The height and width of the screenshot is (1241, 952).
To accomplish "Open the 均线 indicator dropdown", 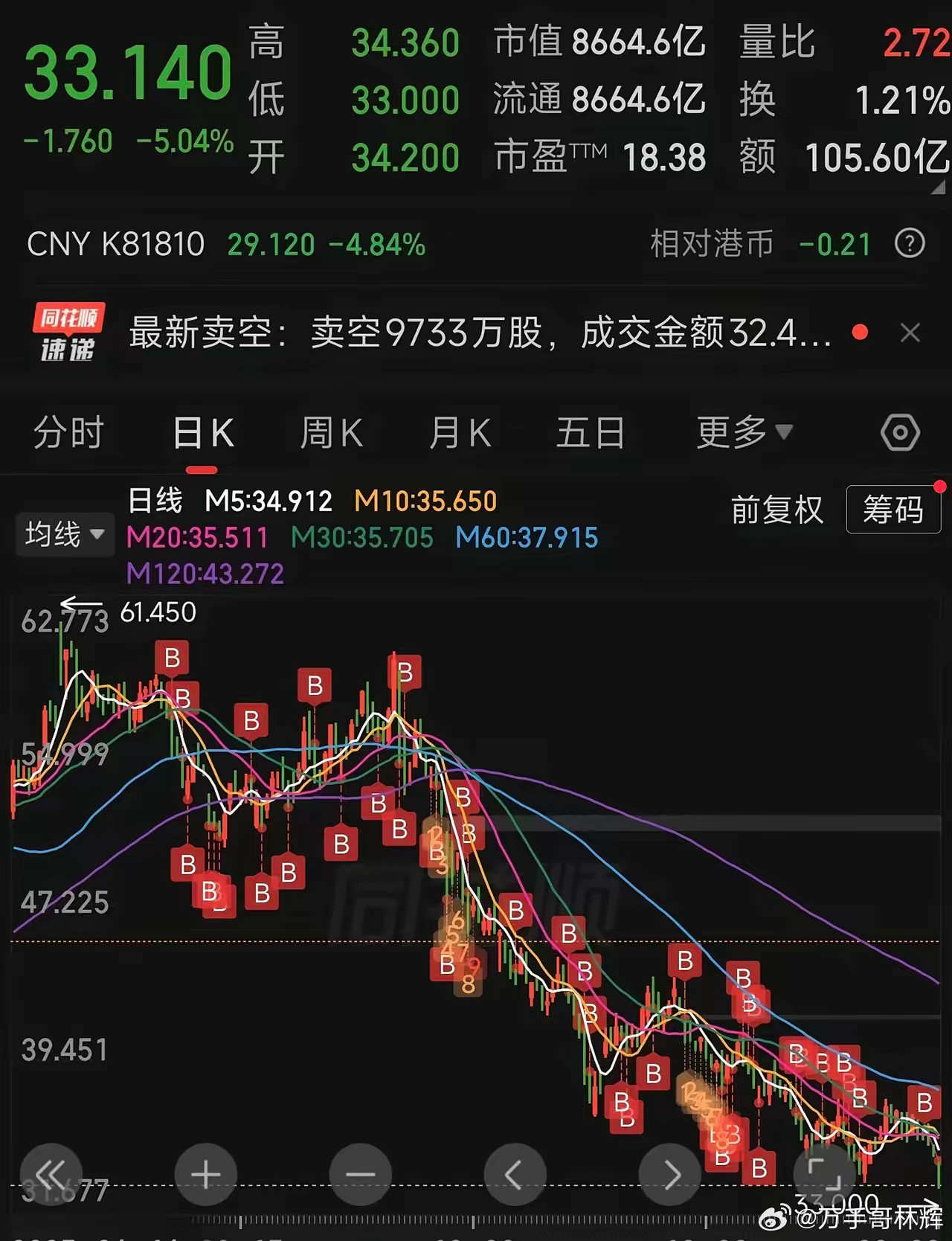I will click(63, 535).
